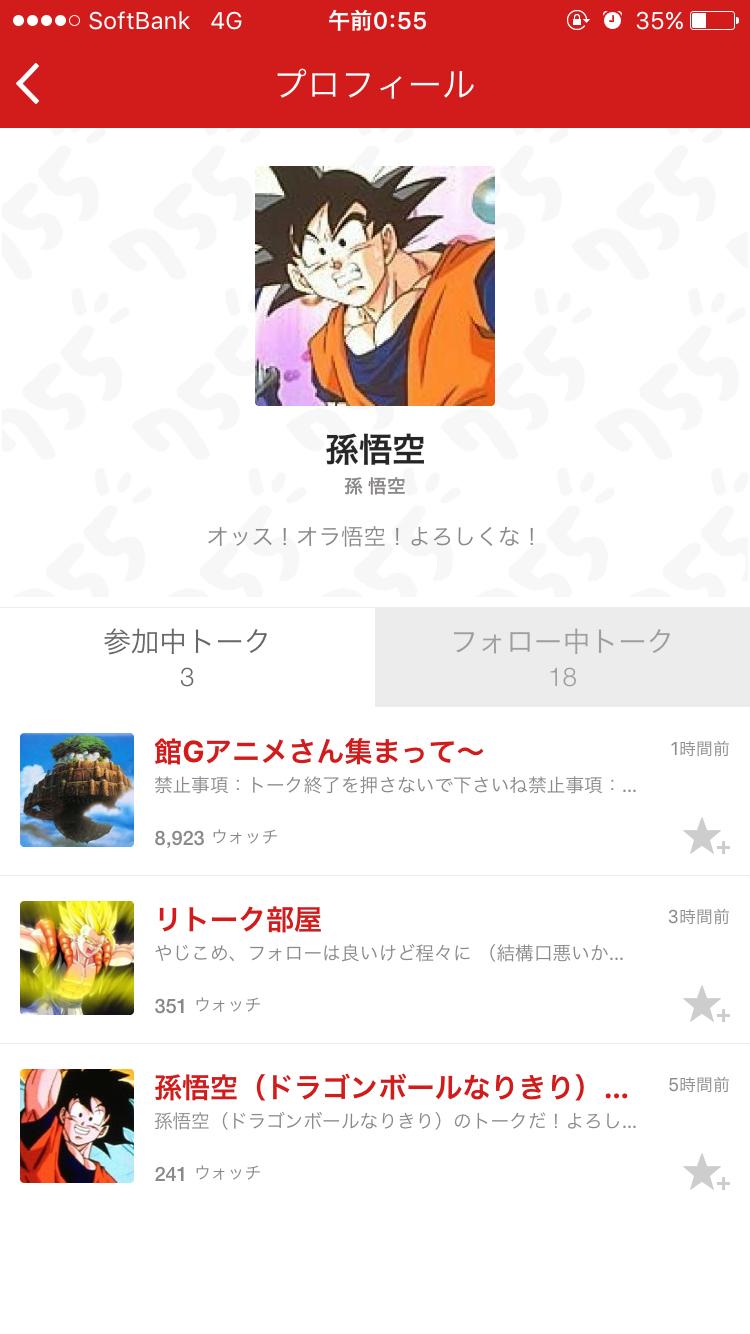
Task: Tap the Super Saiyan thumbnail of リトーク部屋
Action: pos(77,958)
